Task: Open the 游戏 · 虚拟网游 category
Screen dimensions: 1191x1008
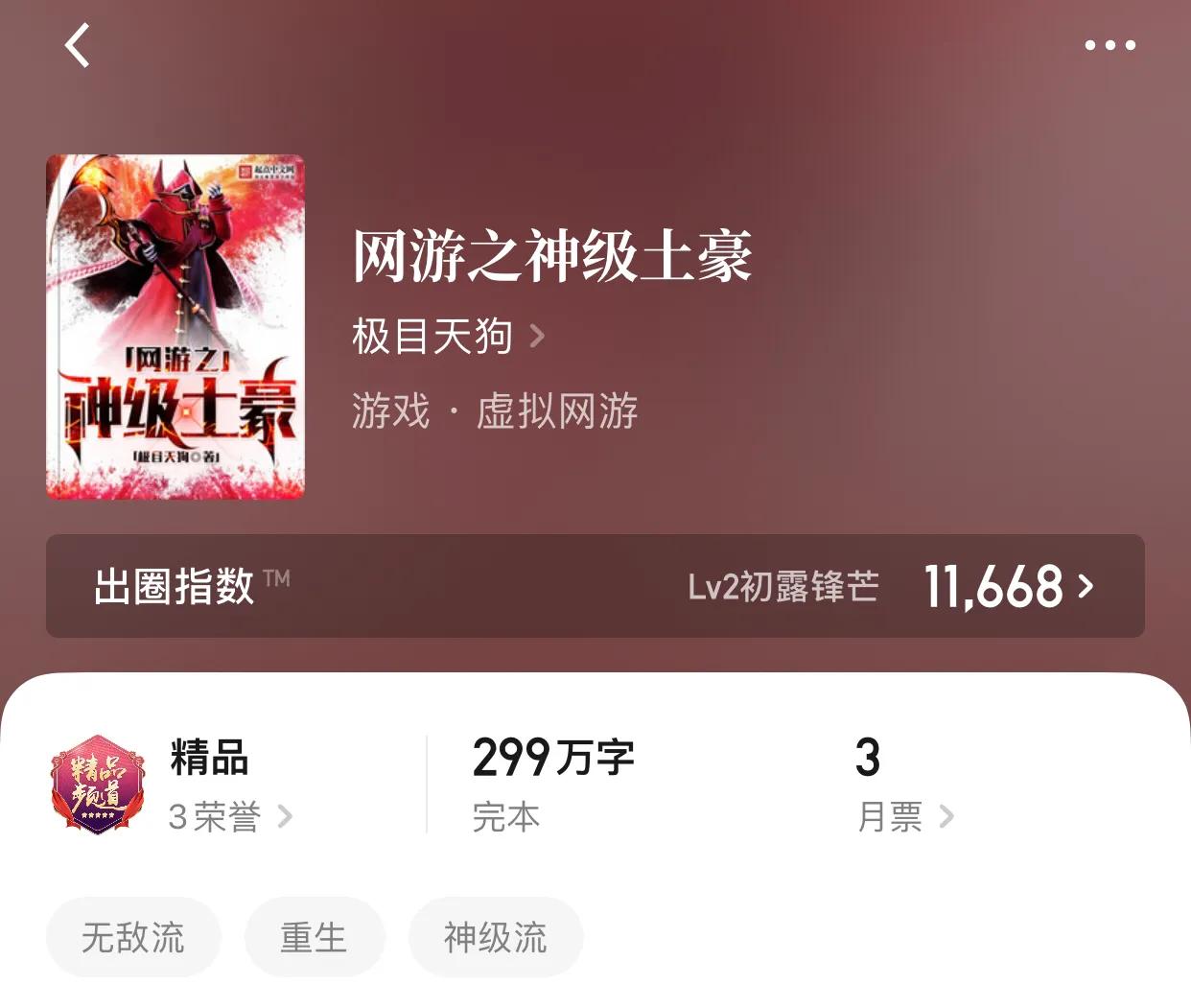Action: 494,411
